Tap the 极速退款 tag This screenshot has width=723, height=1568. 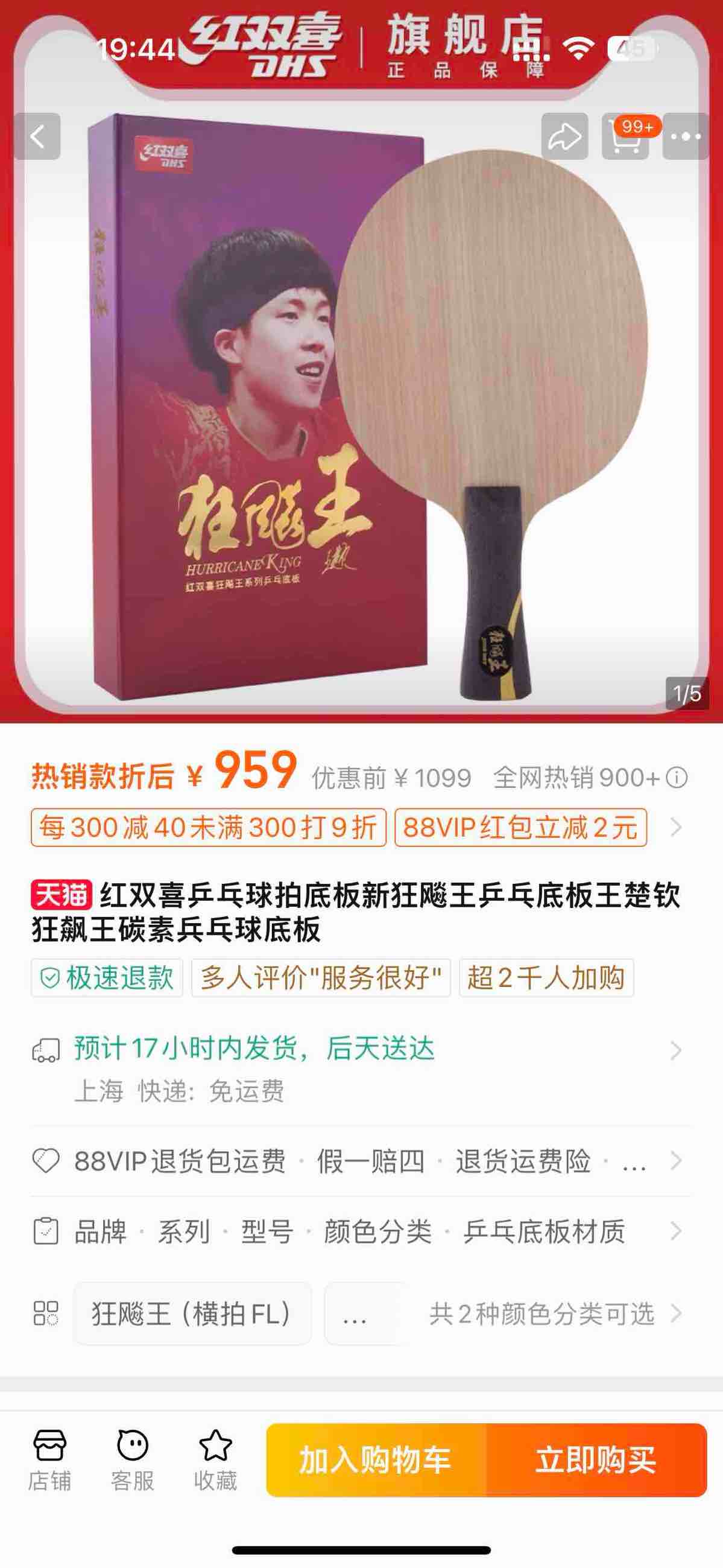click(x=107, y=977)
